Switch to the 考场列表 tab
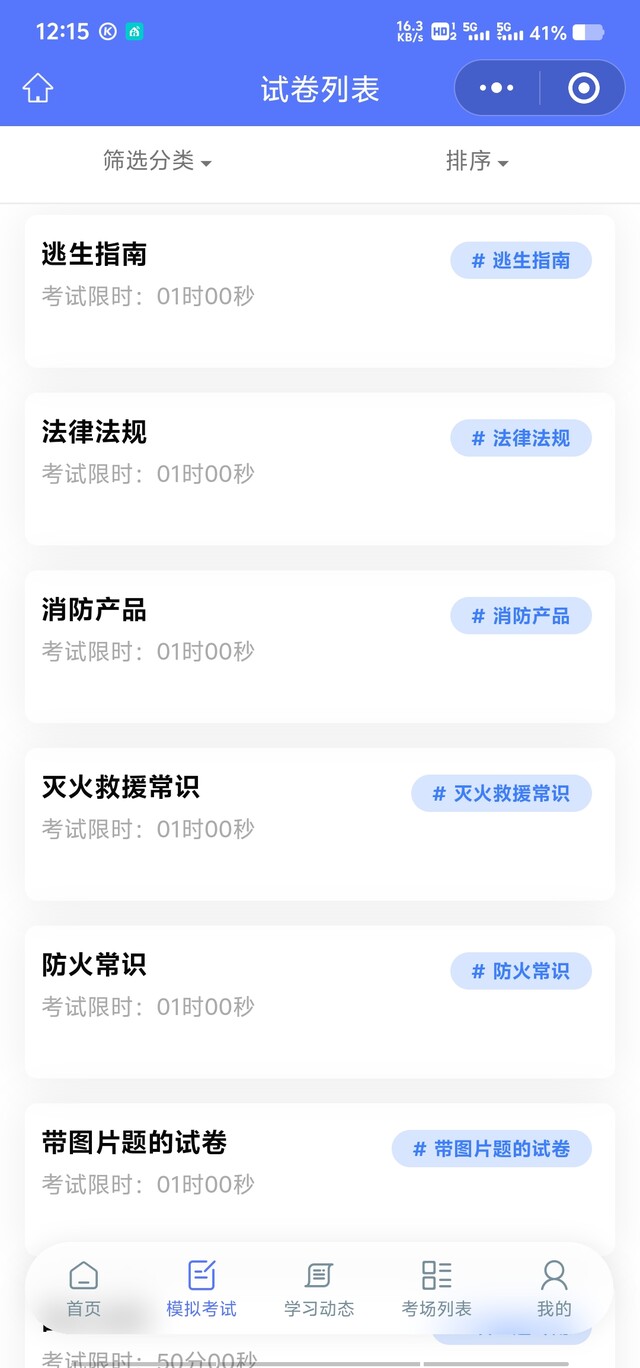The image size is (640, 1368). pos(437,1288)
